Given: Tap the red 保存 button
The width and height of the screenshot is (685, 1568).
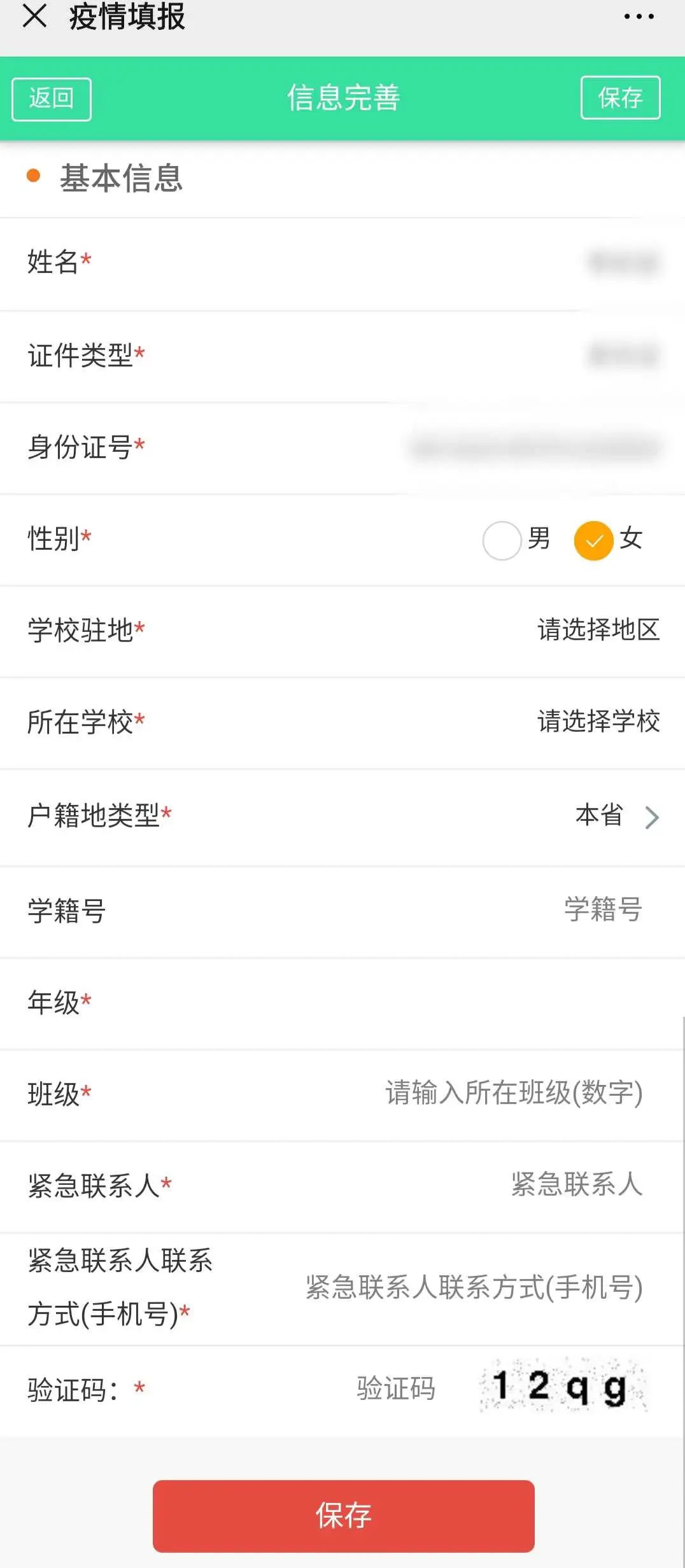Looking at the screenshot, I should pos(343,1515).
